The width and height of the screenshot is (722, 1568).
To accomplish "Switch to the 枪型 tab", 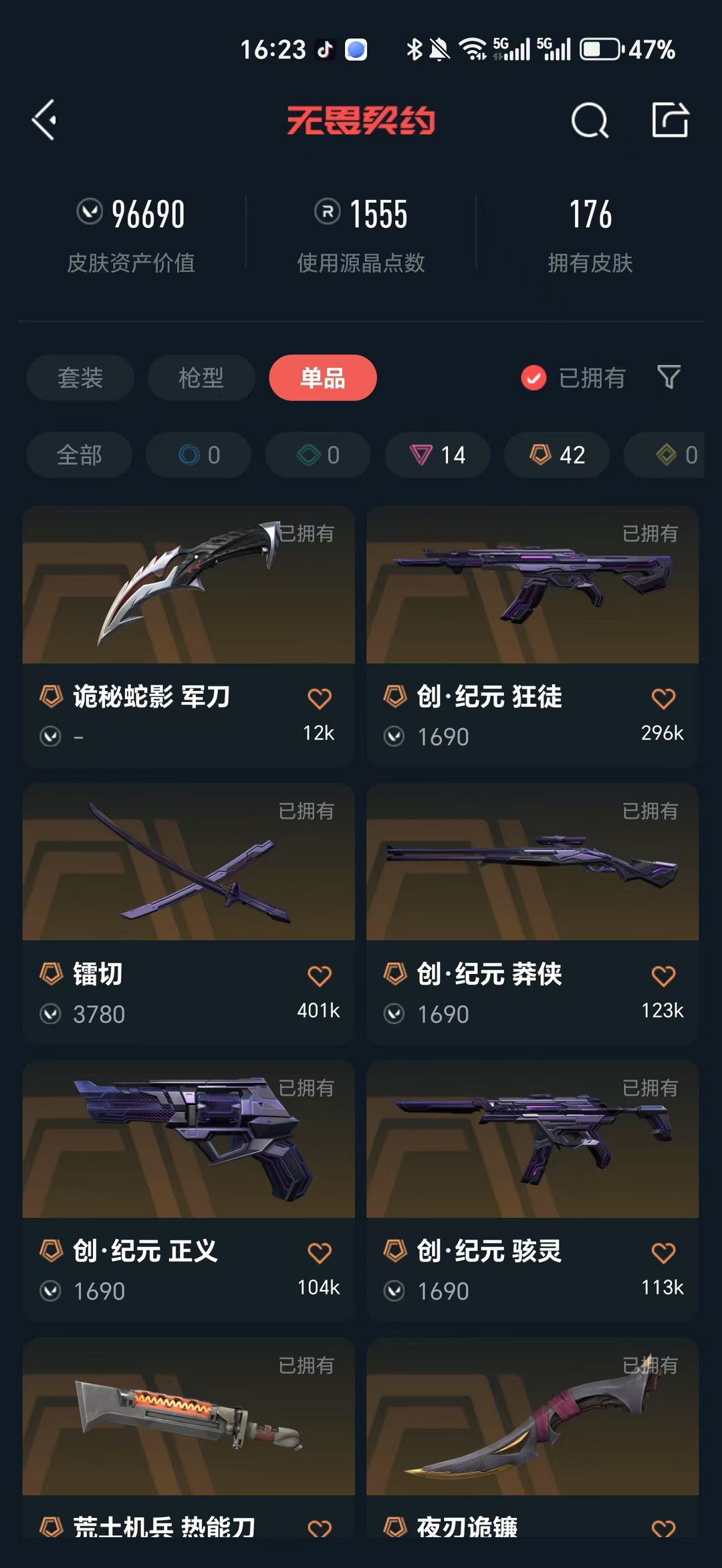I will 201,378.
